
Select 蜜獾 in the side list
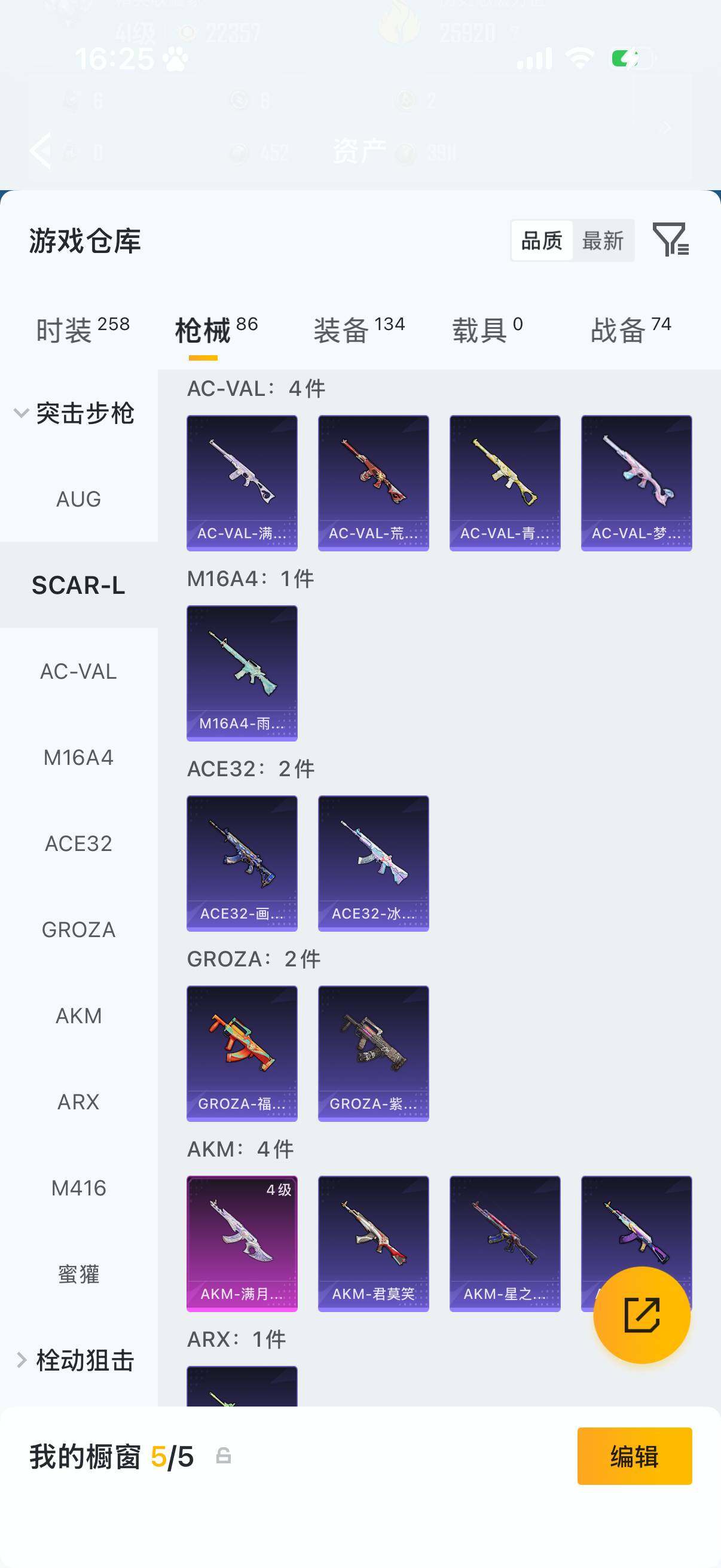coord(78,1274)
